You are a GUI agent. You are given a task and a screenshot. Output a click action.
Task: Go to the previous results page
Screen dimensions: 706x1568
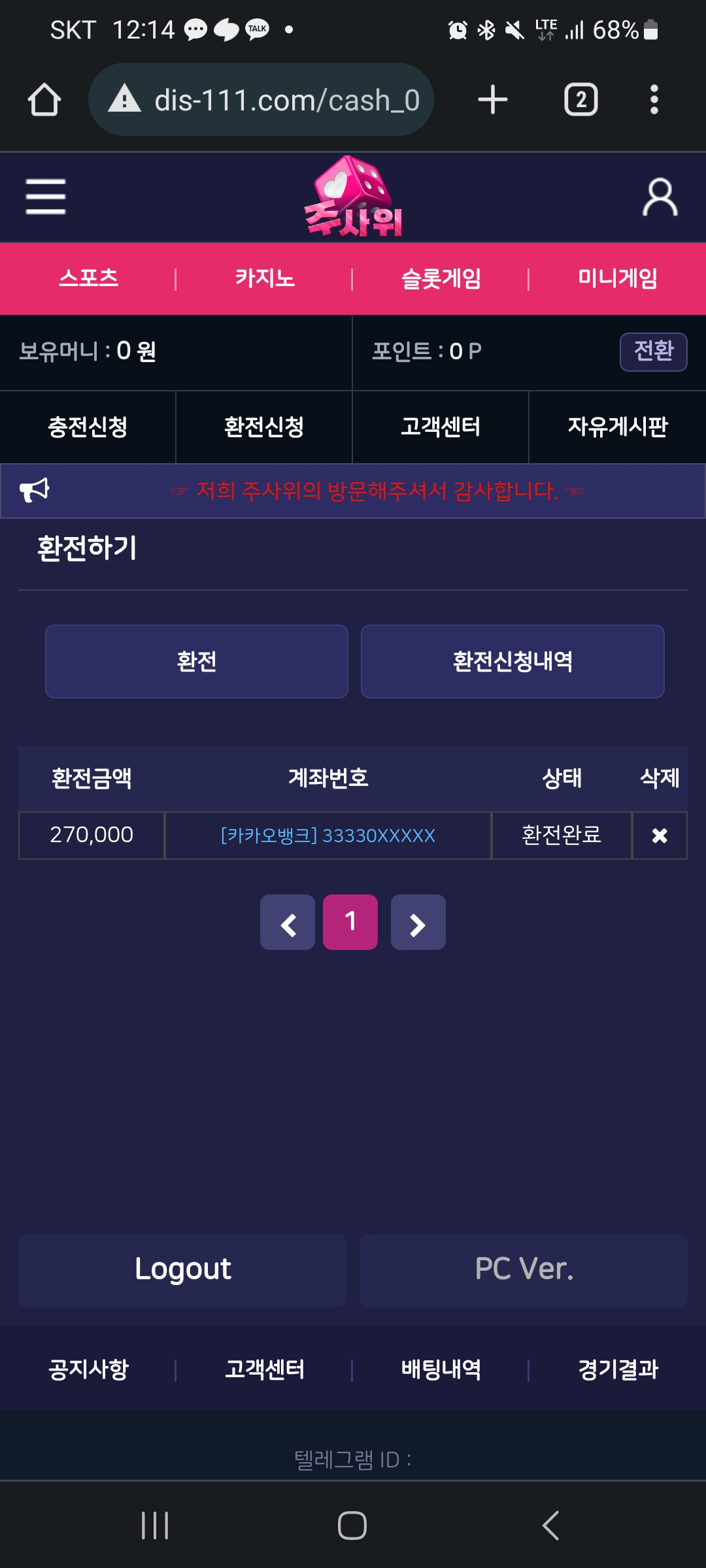click(x=288, y=923)
